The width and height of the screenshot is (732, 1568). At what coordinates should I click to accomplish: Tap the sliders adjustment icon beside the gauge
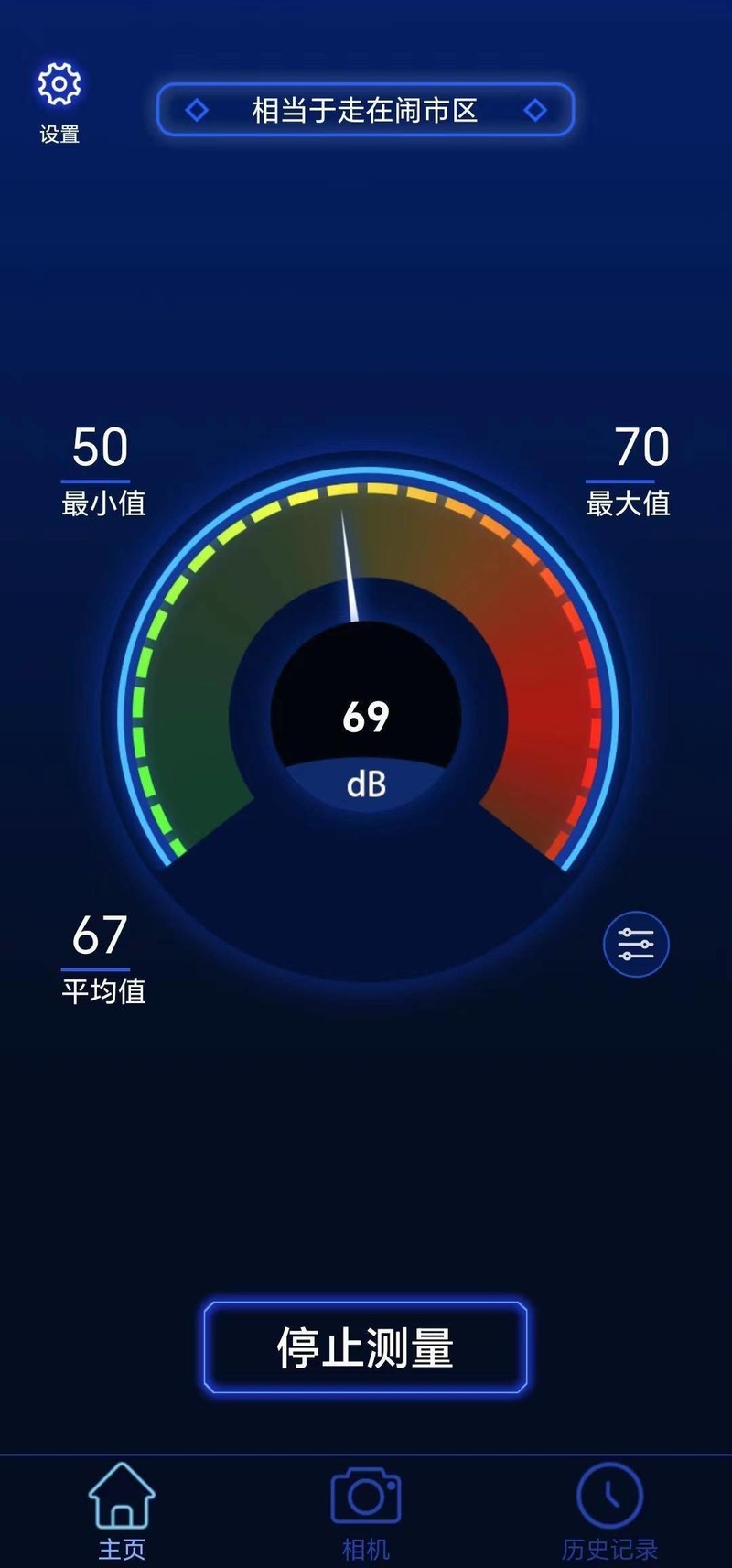tap(635, 944)
